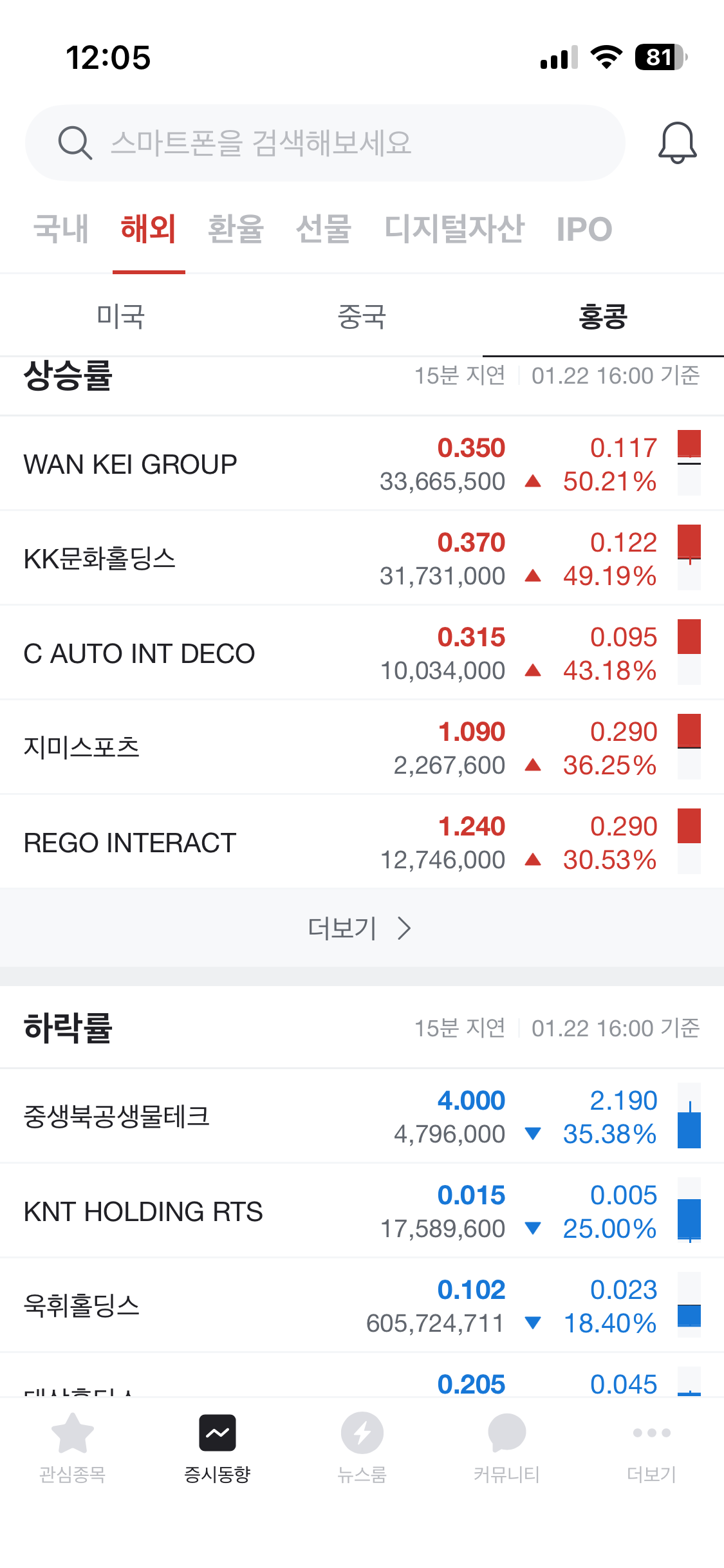Open the 선물 tab

[323, 229]
